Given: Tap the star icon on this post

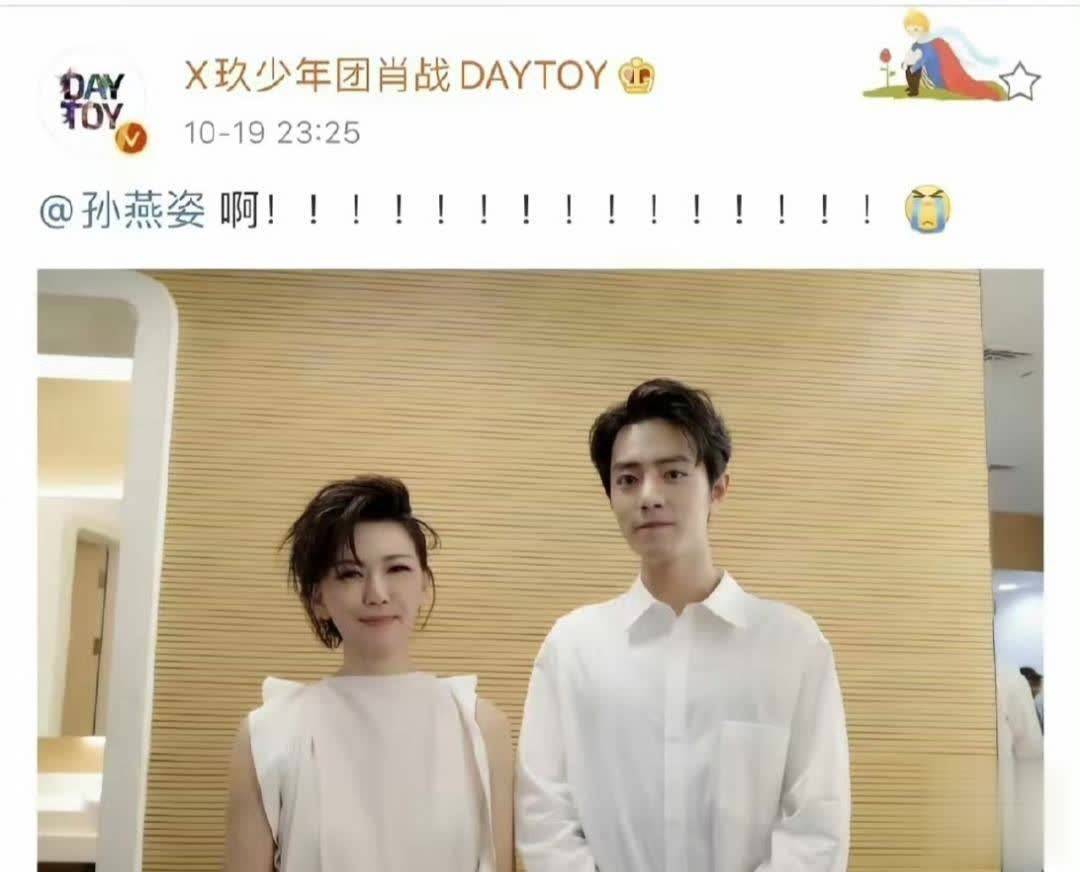Looking at the screenshot, I should pyautogui.click(x=1020, y=82).
